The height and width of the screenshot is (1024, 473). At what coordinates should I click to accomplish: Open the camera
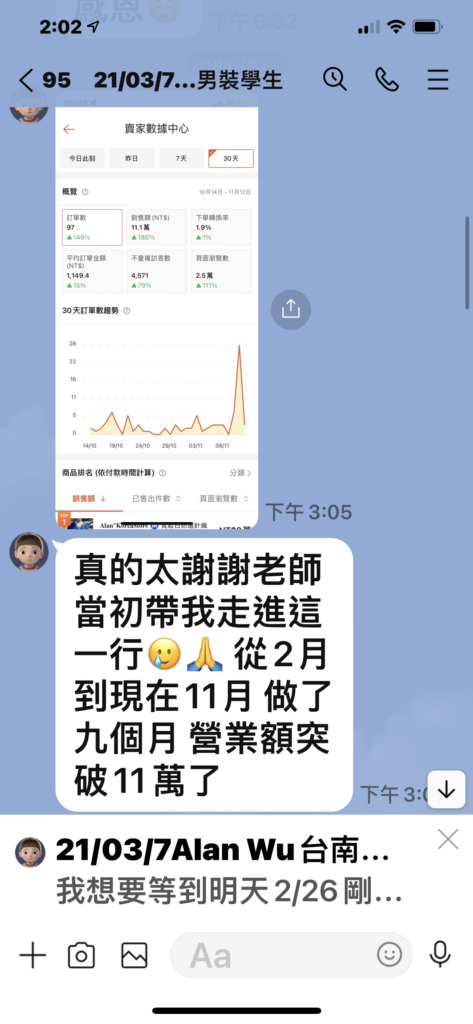coord(82,955)
